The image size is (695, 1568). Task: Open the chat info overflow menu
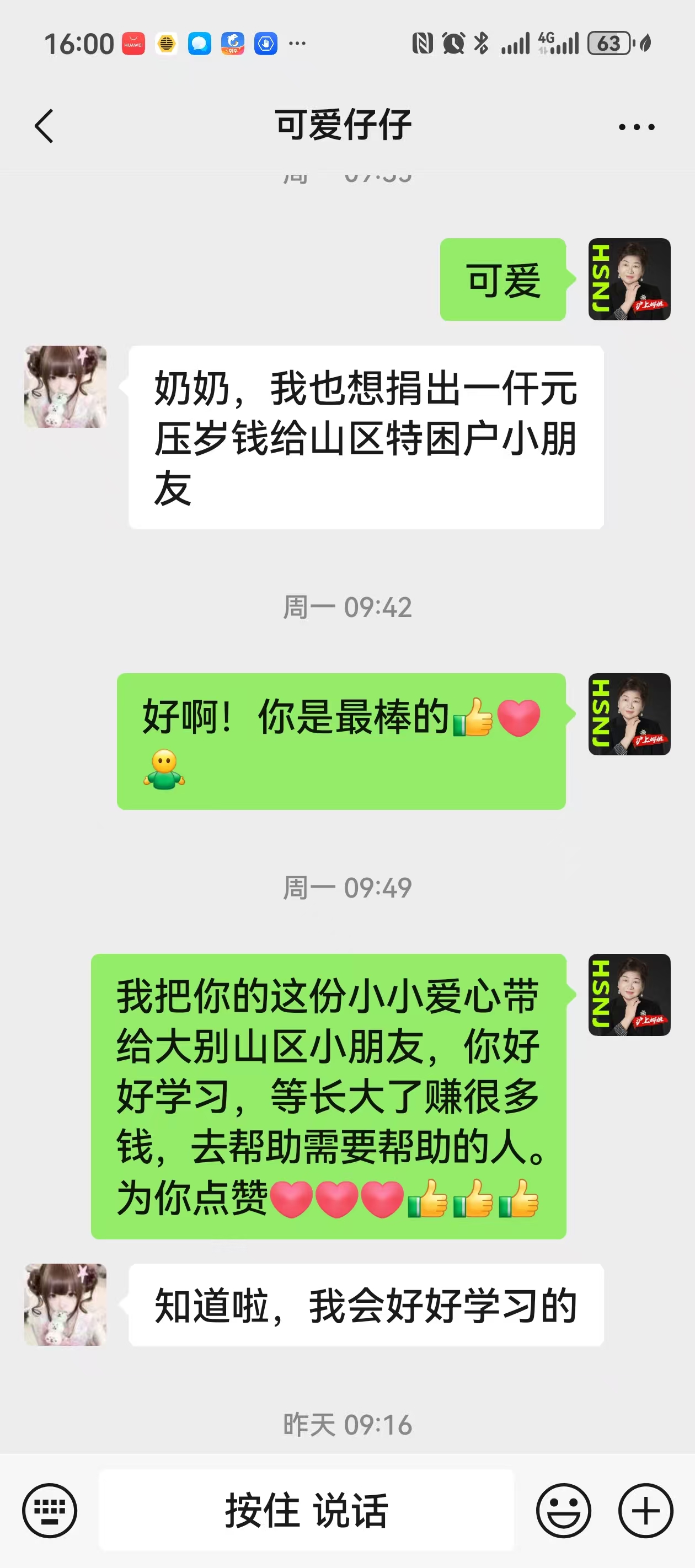click(636, 127)
